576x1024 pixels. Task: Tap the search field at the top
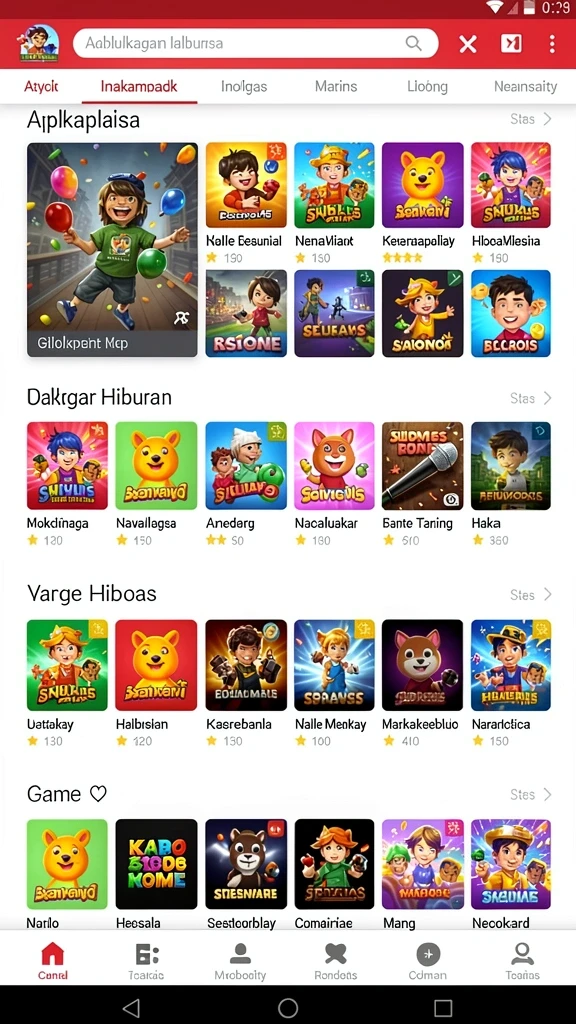point(255,44)
